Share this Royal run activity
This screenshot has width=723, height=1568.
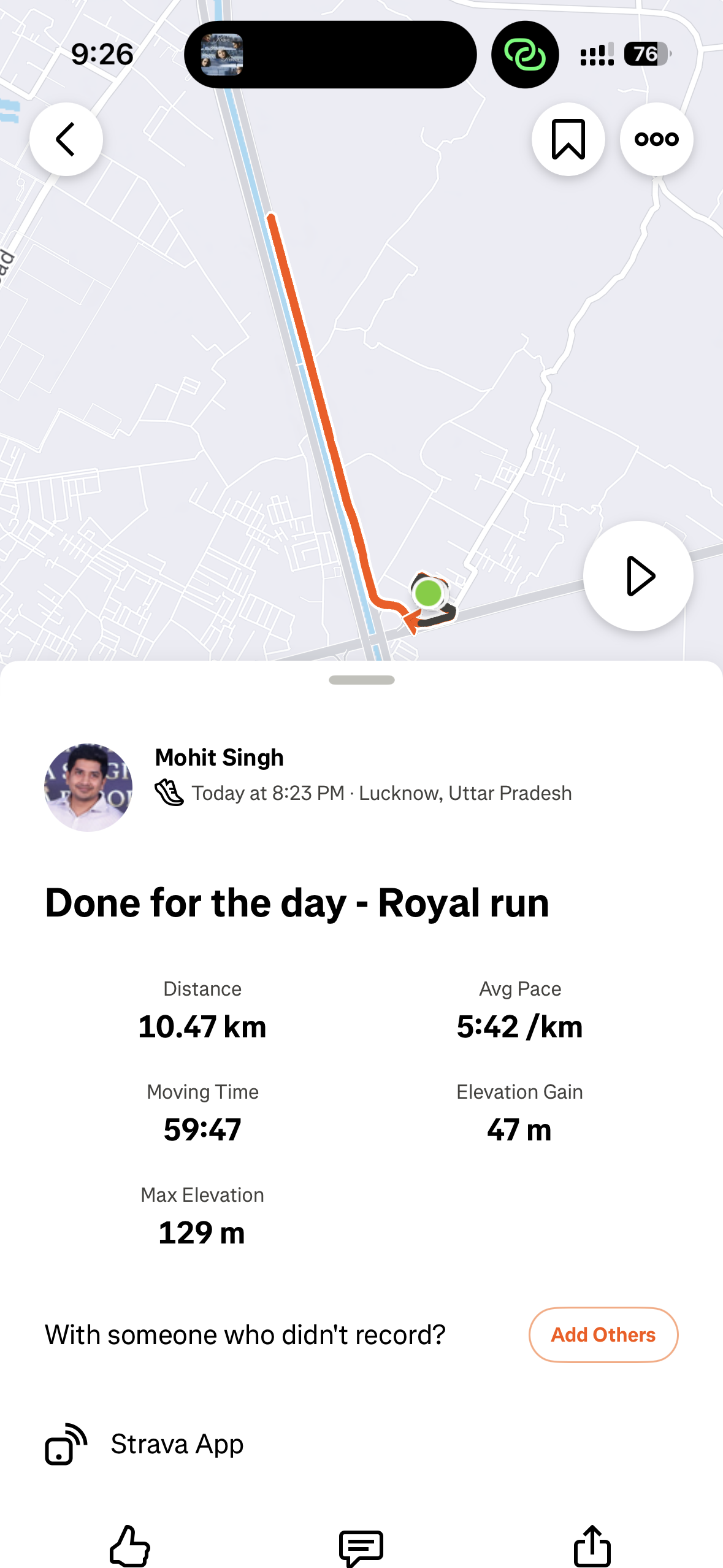click(x=592, y=1545)
